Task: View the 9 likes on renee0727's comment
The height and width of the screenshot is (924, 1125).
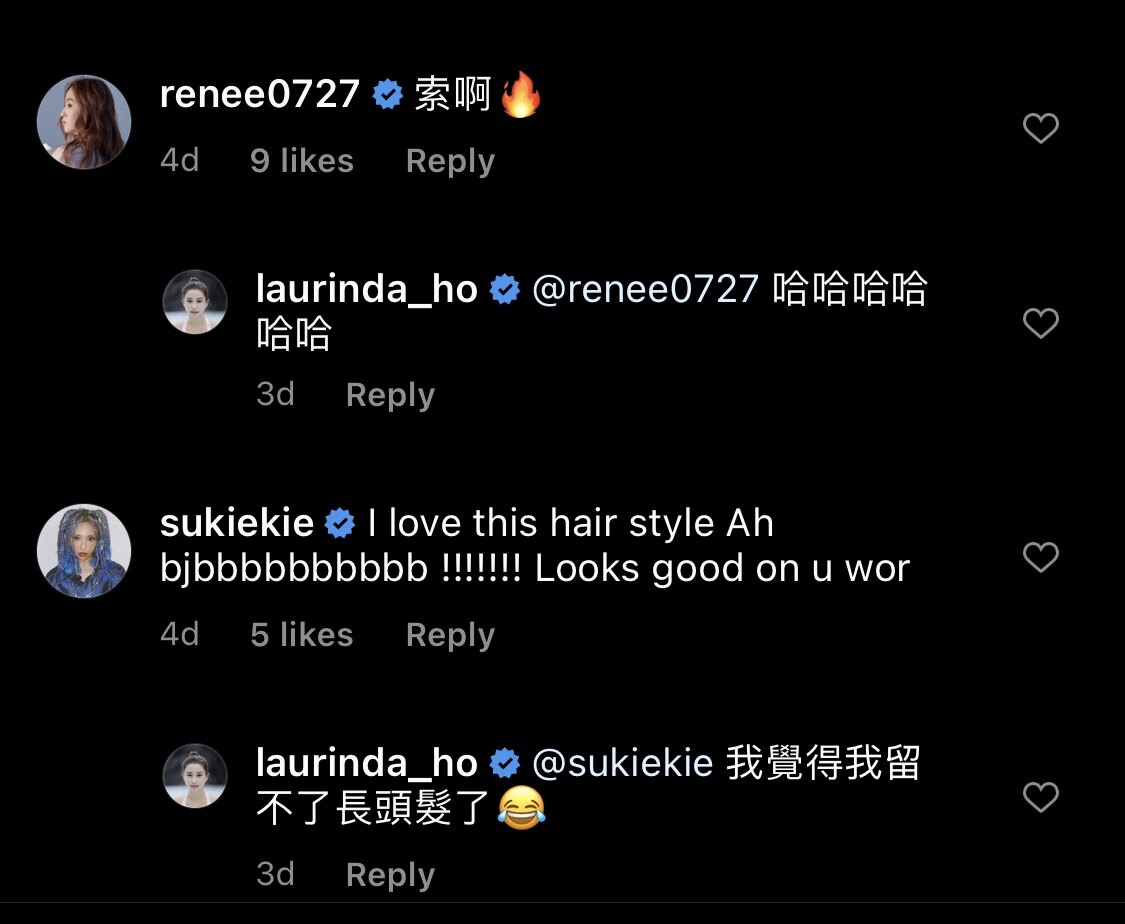Action: click(x=301, y=161)
